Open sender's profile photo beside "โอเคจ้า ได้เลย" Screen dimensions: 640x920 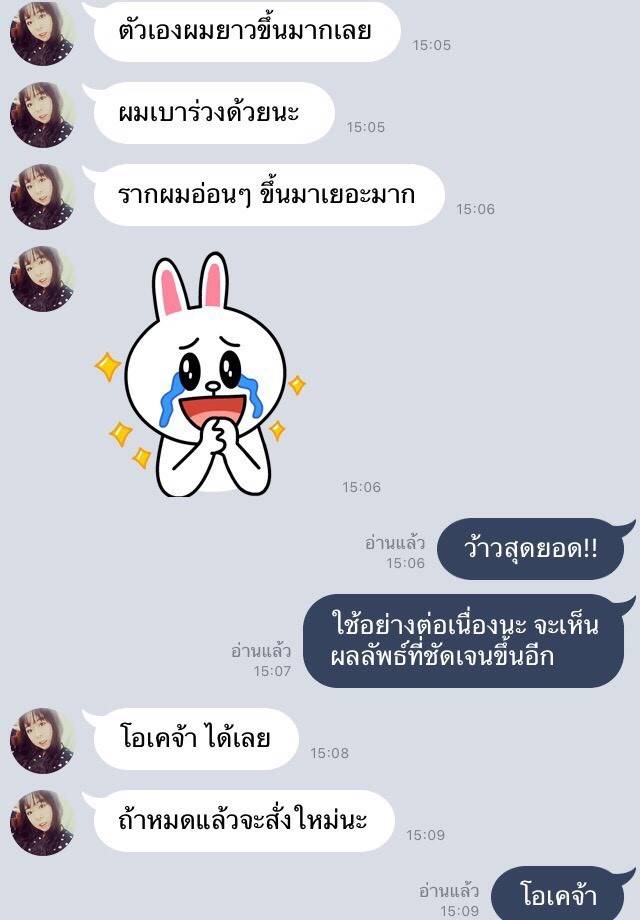(42, 740)
